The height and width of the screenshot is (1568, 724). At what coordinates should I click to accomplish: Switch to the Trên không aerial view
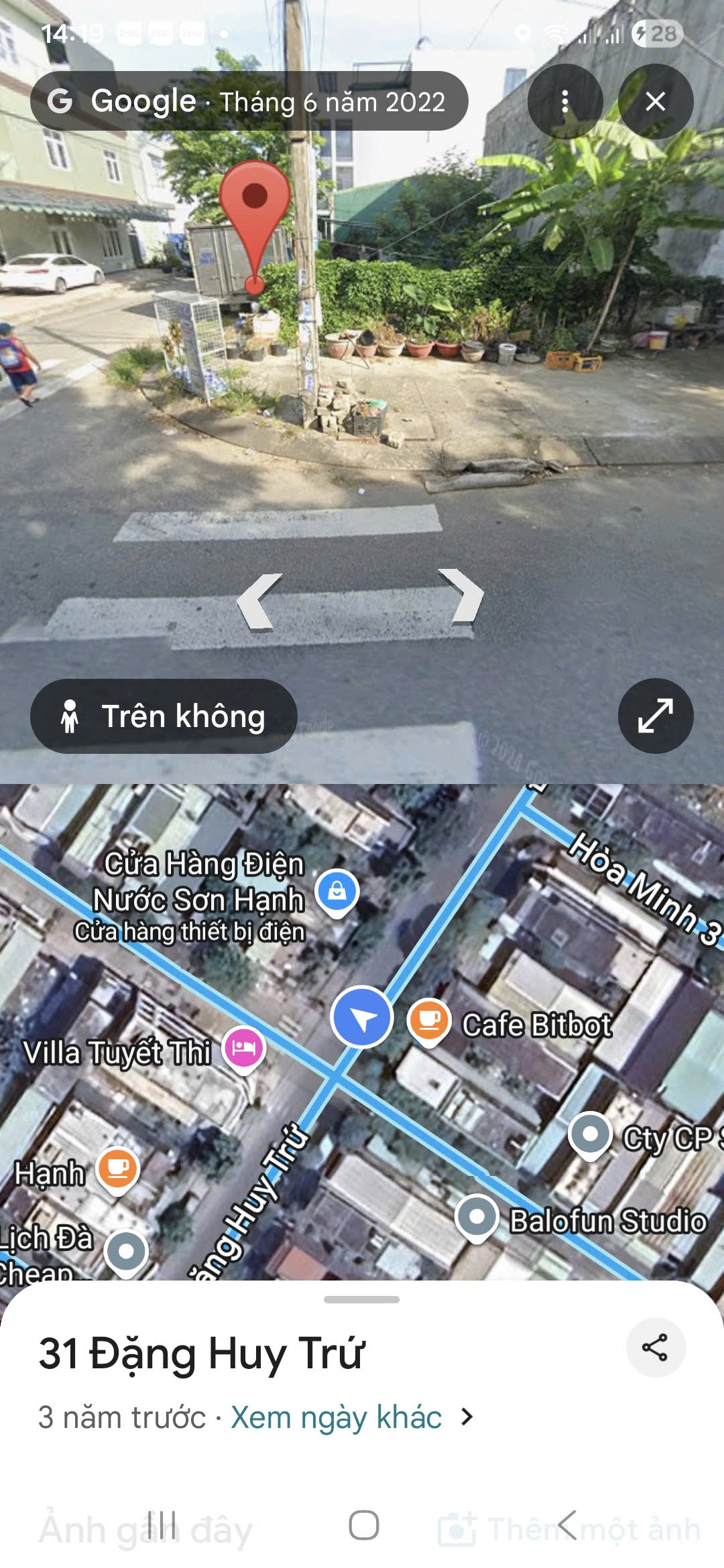pos(164,716)
